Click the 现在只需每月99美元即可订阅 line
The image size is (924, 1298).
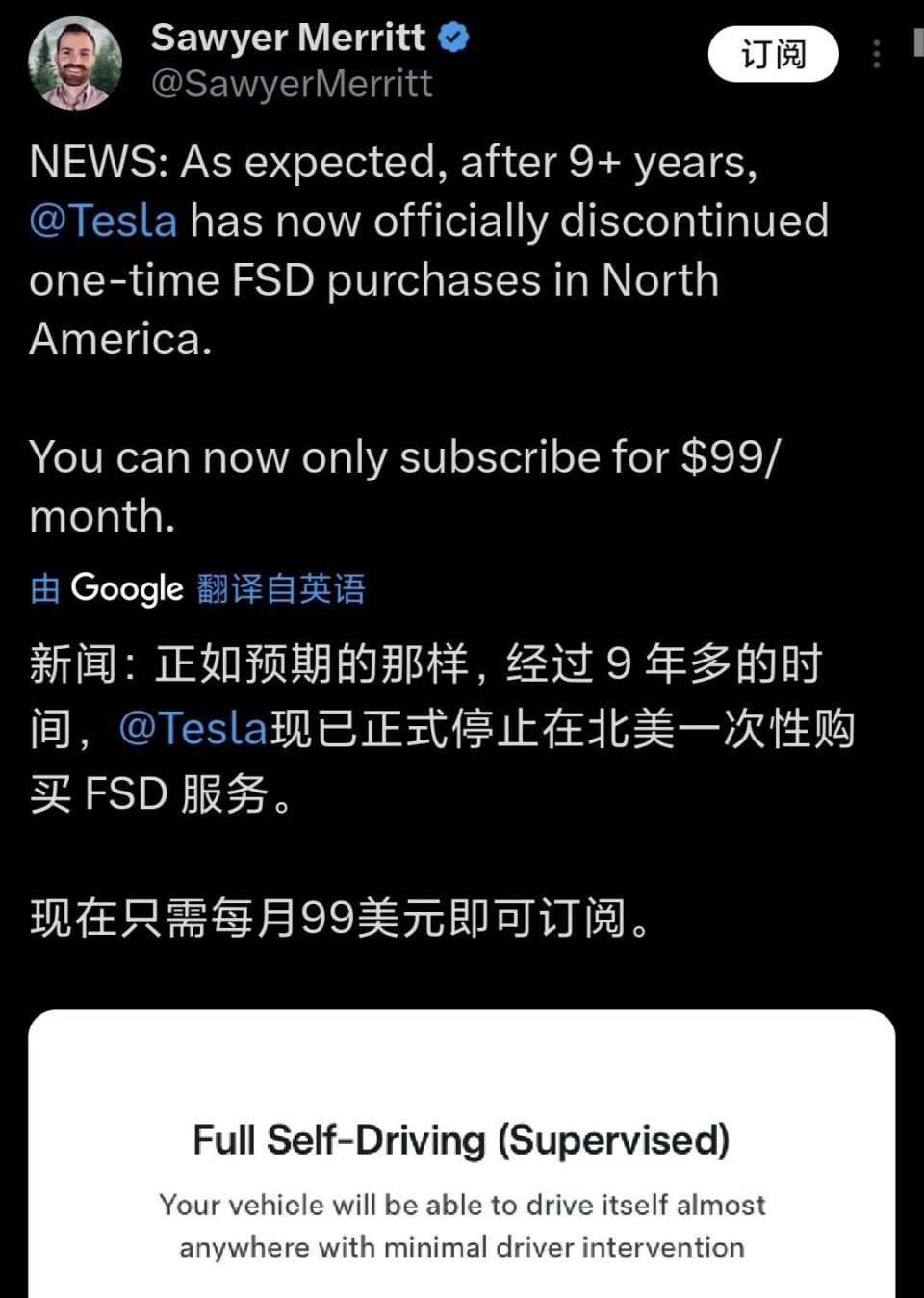pos(339,919)
